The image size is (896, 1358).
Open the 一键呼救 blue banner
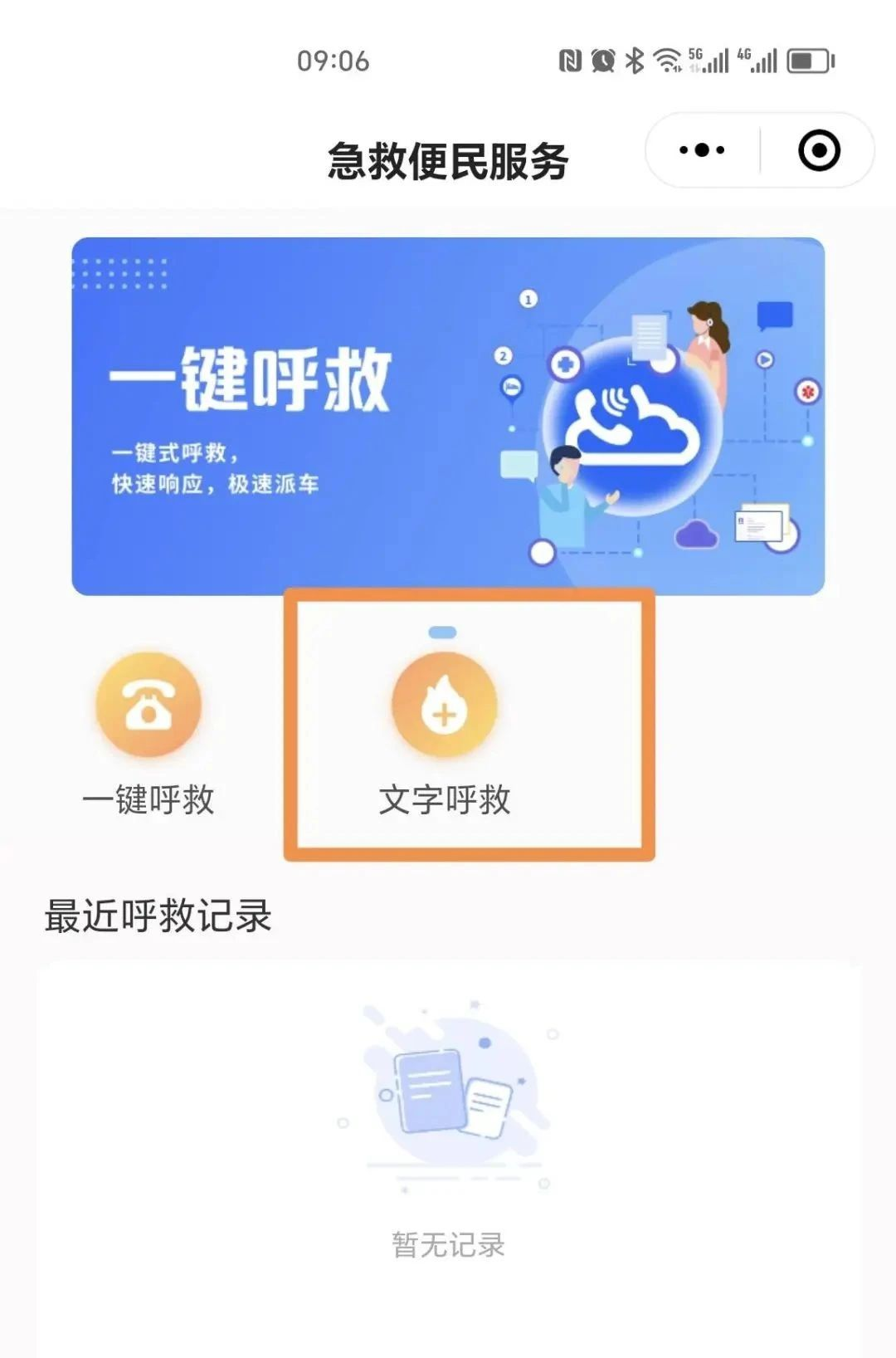(x=448, y=416)
